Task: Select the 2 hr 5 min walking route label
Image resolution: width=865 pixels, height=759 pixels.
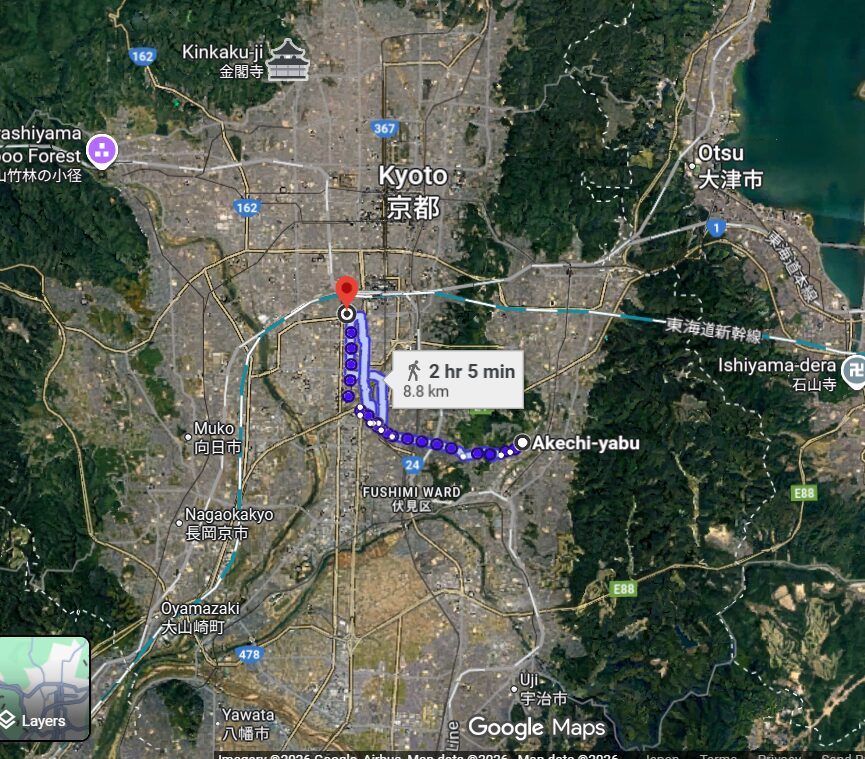Action: tap(457, 380)
